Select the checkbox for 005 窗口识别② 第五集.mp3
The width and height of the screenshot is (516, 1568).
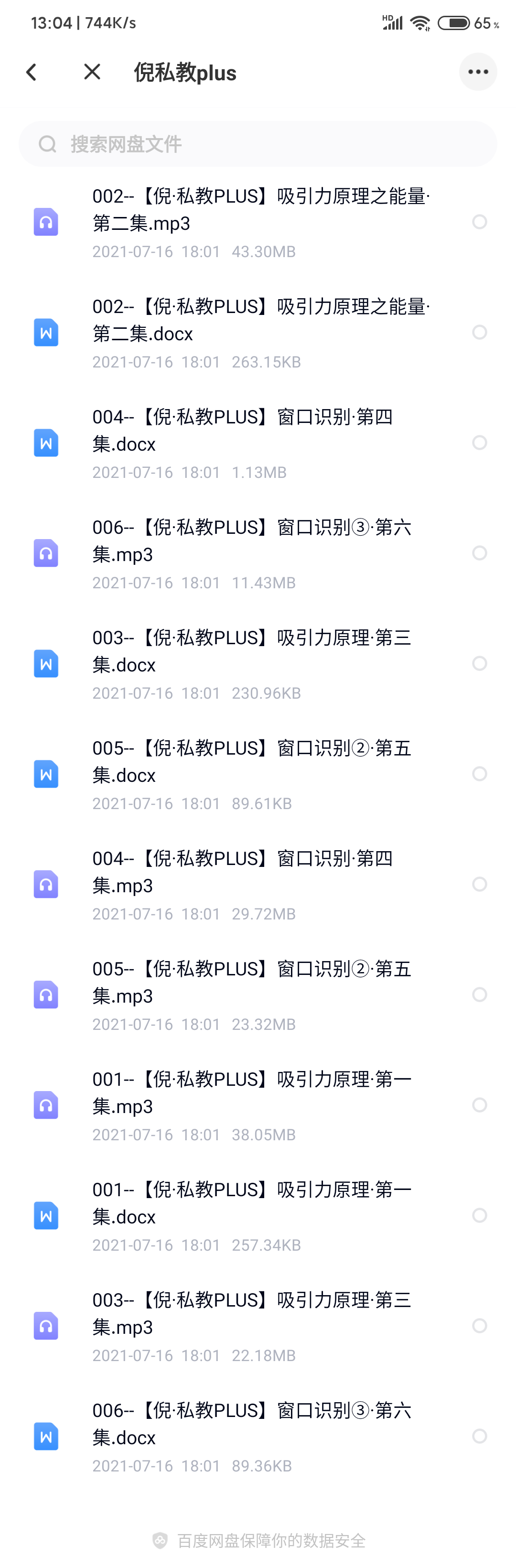point(480,994)
